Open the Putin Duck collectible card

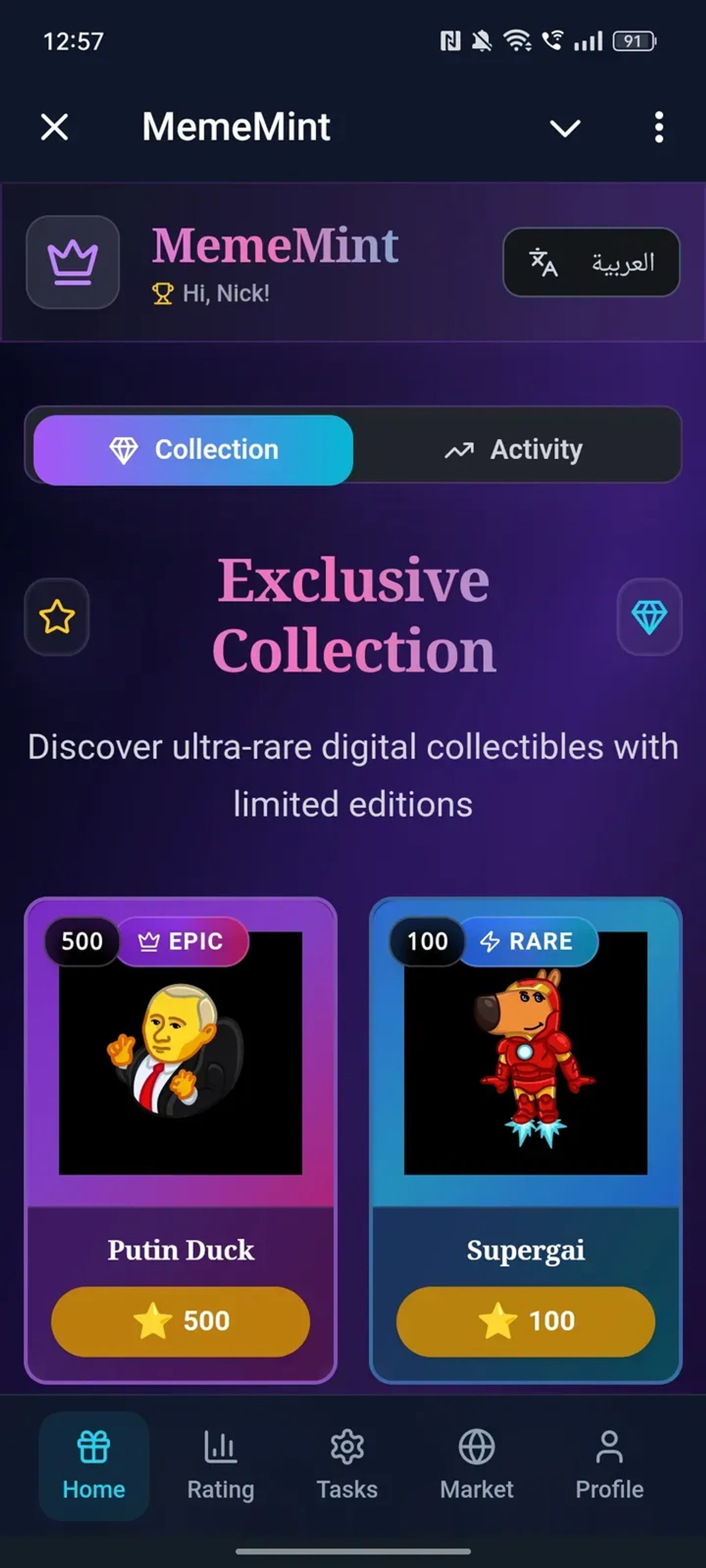point(180,1053)
